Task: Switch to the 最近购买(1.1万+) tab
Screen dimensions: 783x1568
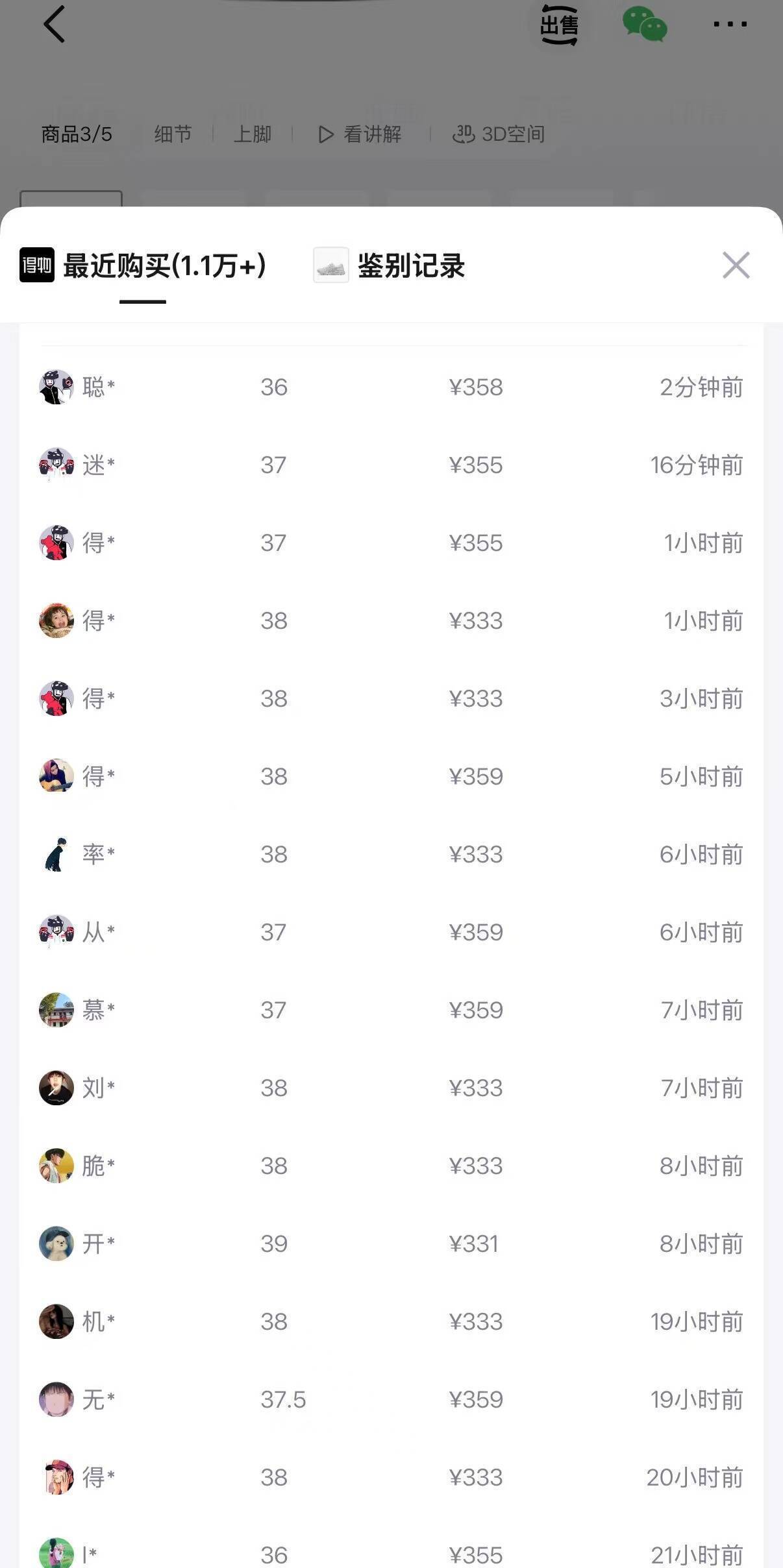Action: (164, 266)
